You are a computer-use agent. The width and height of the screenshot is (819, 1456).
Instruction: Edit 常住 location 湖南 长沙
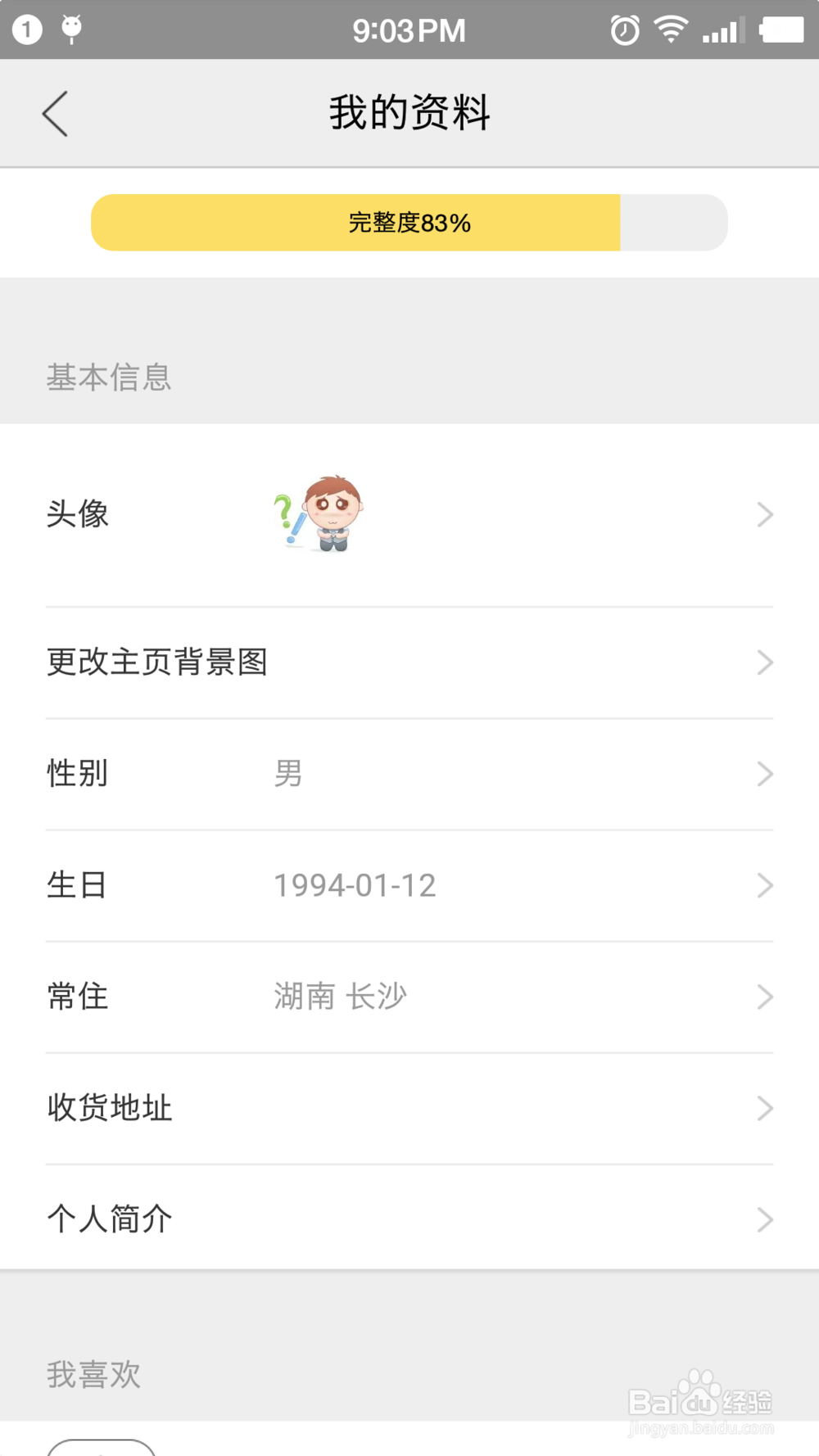(x=409, y=997)
